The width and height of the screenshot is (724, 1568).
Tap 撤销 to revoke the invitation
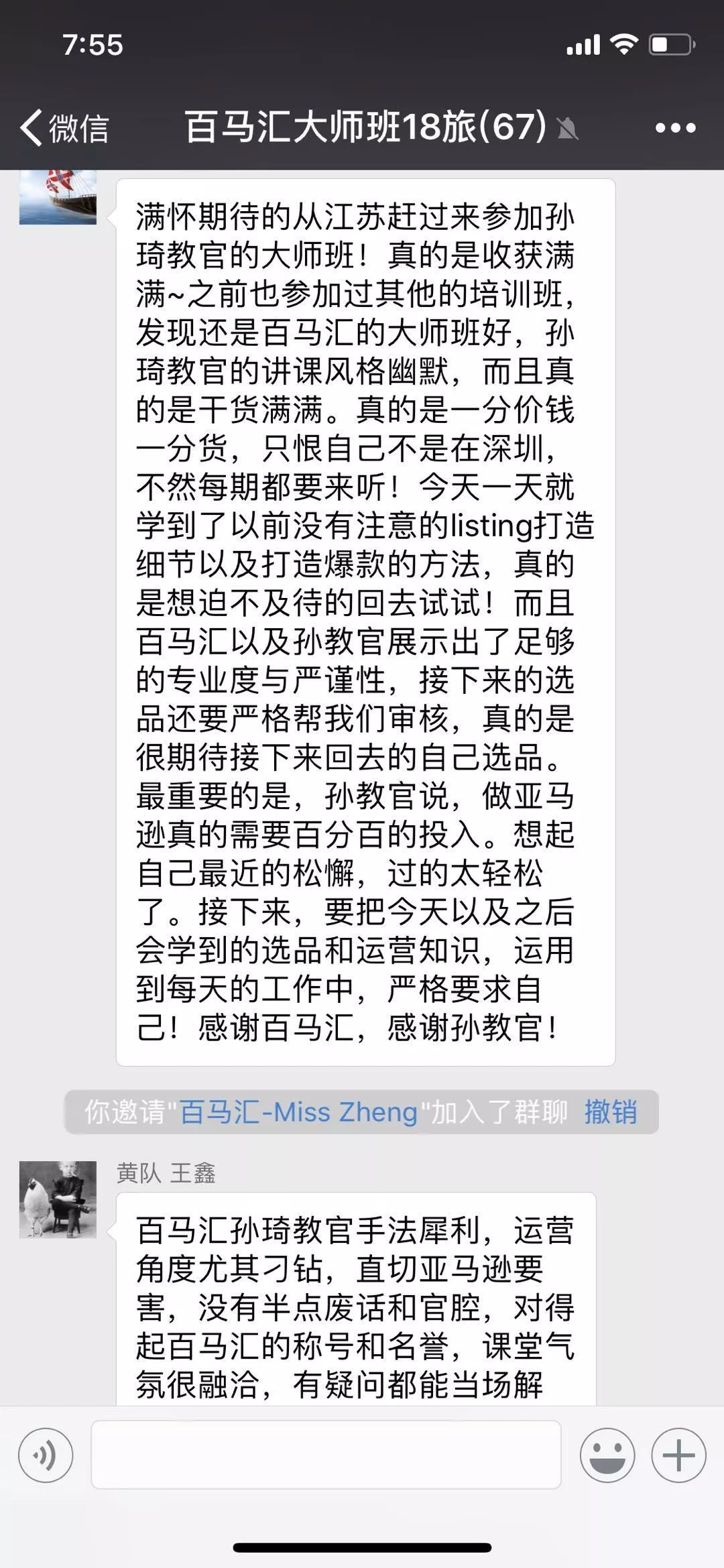click(x=610, y=1112)
